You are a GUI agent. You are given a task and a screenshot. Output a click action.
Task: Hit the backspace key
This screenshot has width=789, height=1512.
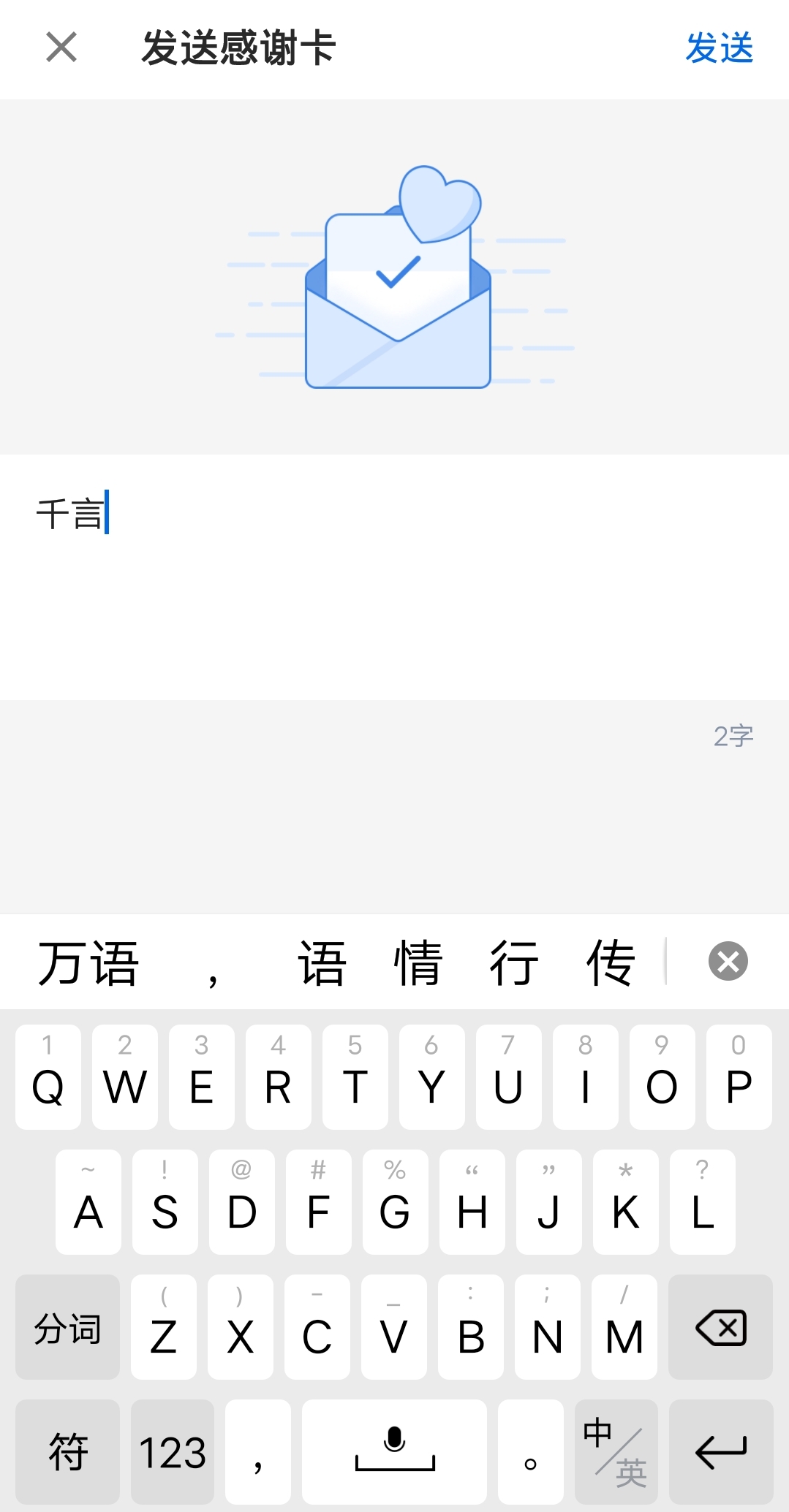pyautogui.click(x=720, y=1327)
